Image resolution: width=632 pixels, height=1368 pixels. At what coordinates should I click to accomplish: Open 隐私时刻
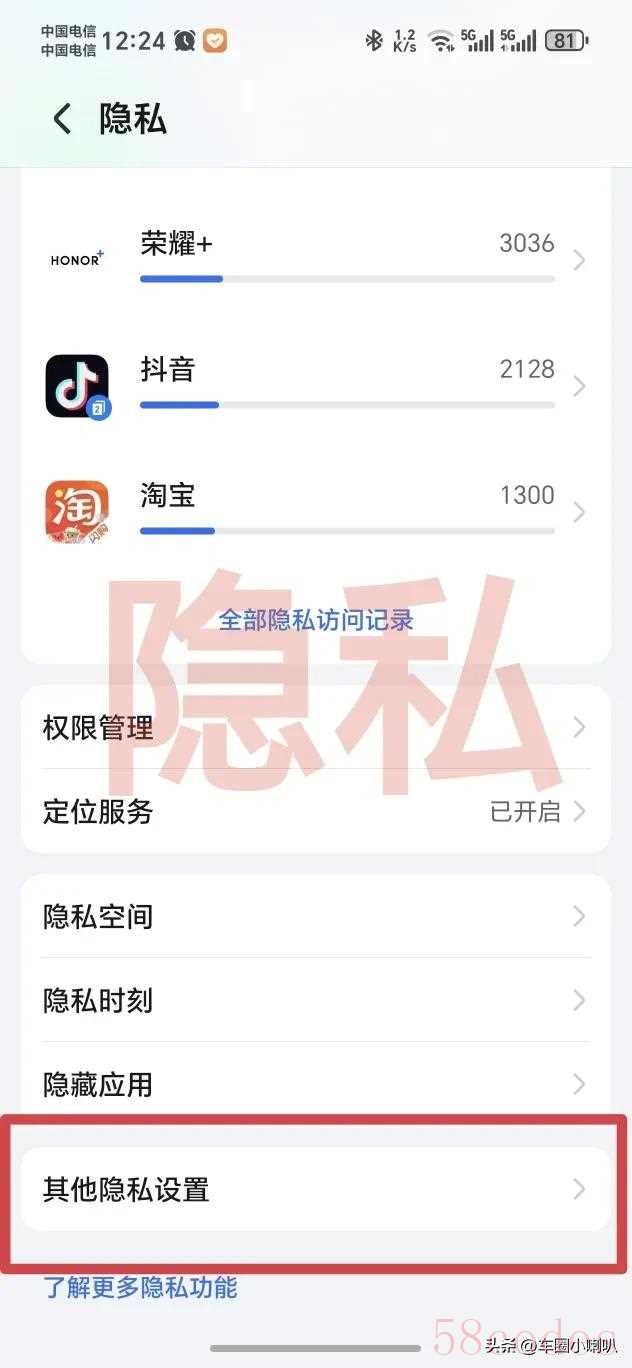click(316, 1000)
